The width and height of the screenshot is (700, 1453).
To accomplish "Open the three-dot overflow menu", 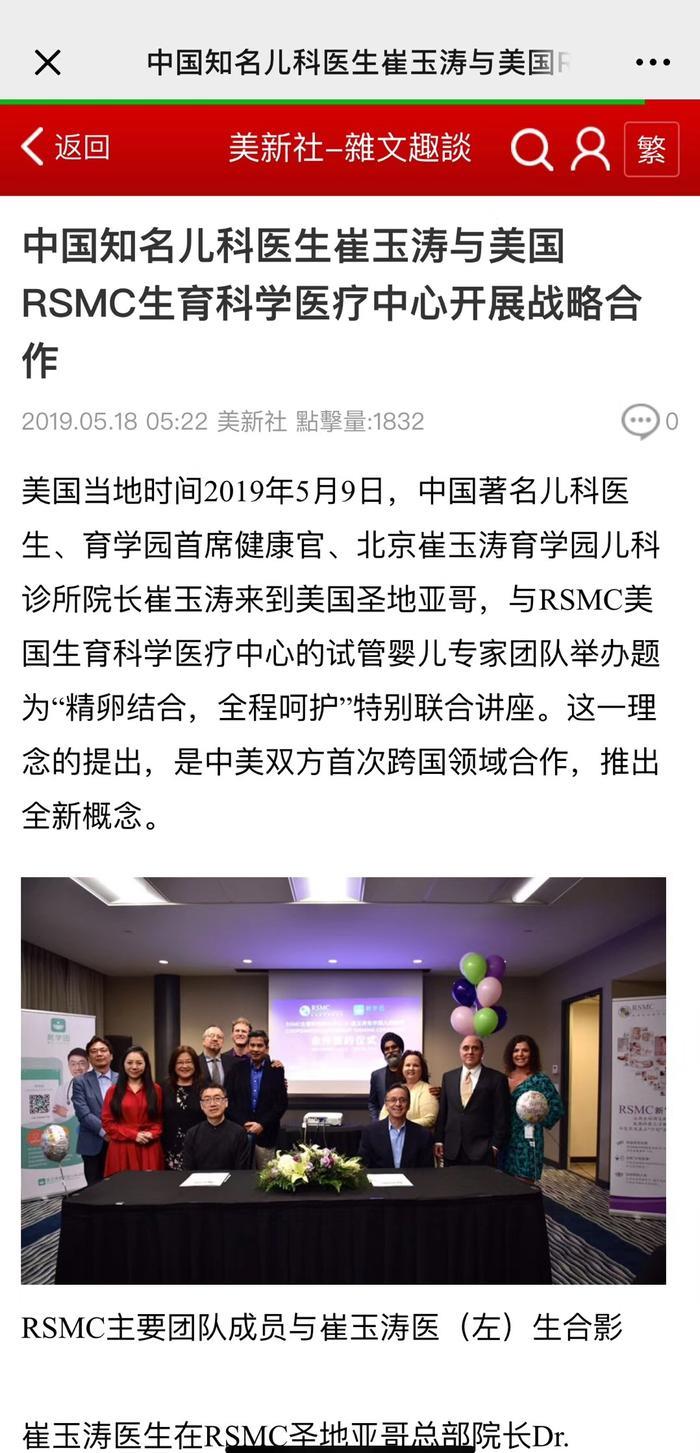I will click(x=652, y=63).
